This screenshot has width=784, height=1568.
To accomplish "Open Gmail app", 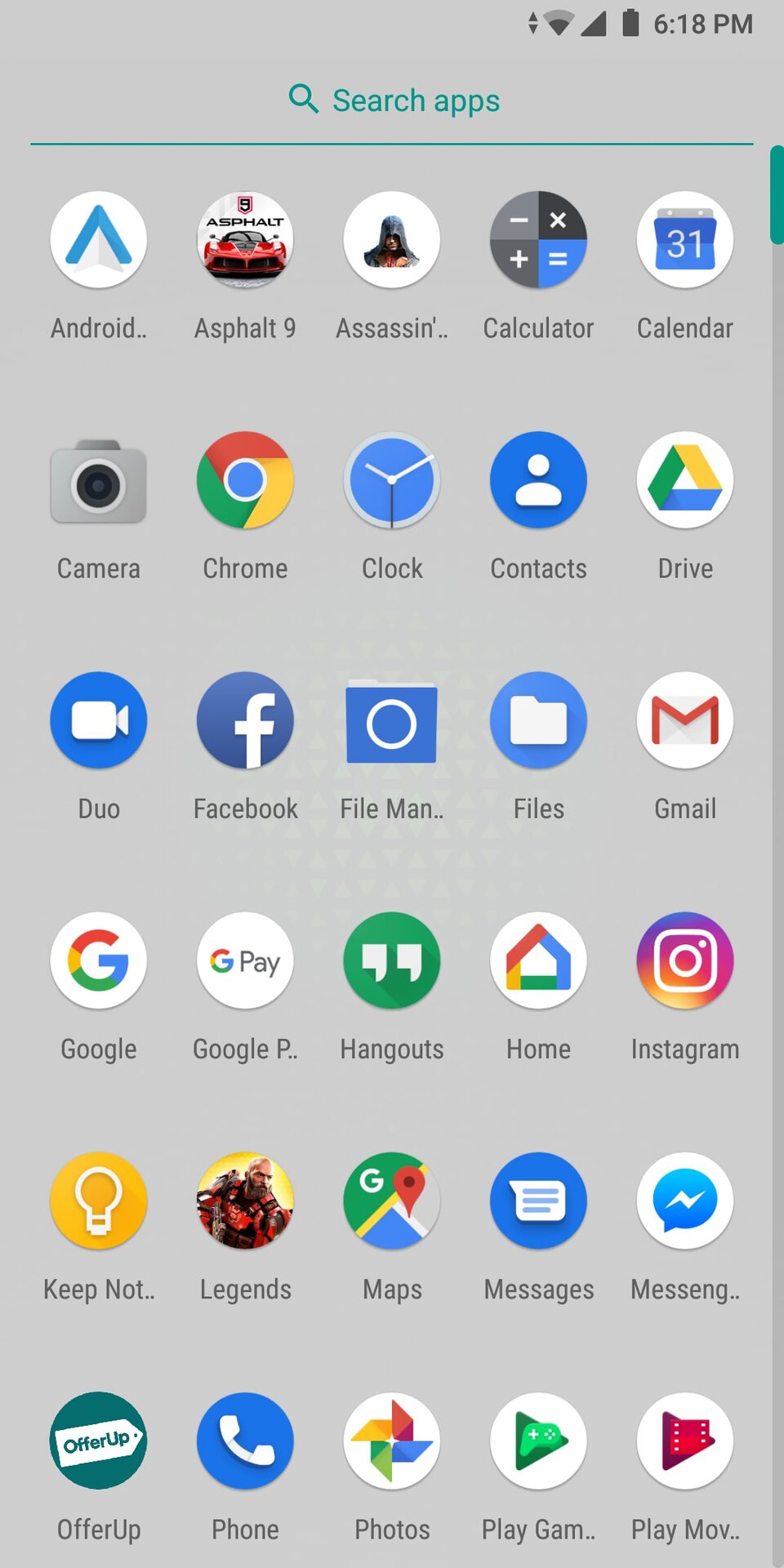I will tap(685, 720).
